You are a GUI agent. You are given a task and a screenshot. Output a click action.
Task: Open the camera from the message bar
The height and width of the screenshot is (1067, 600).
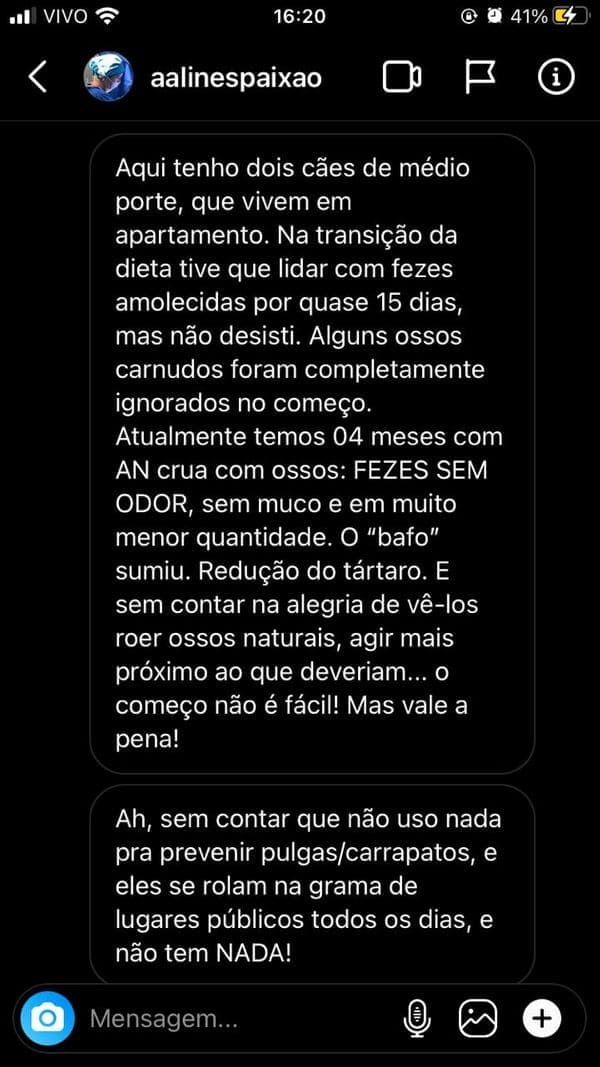[x=47, y=1019]
